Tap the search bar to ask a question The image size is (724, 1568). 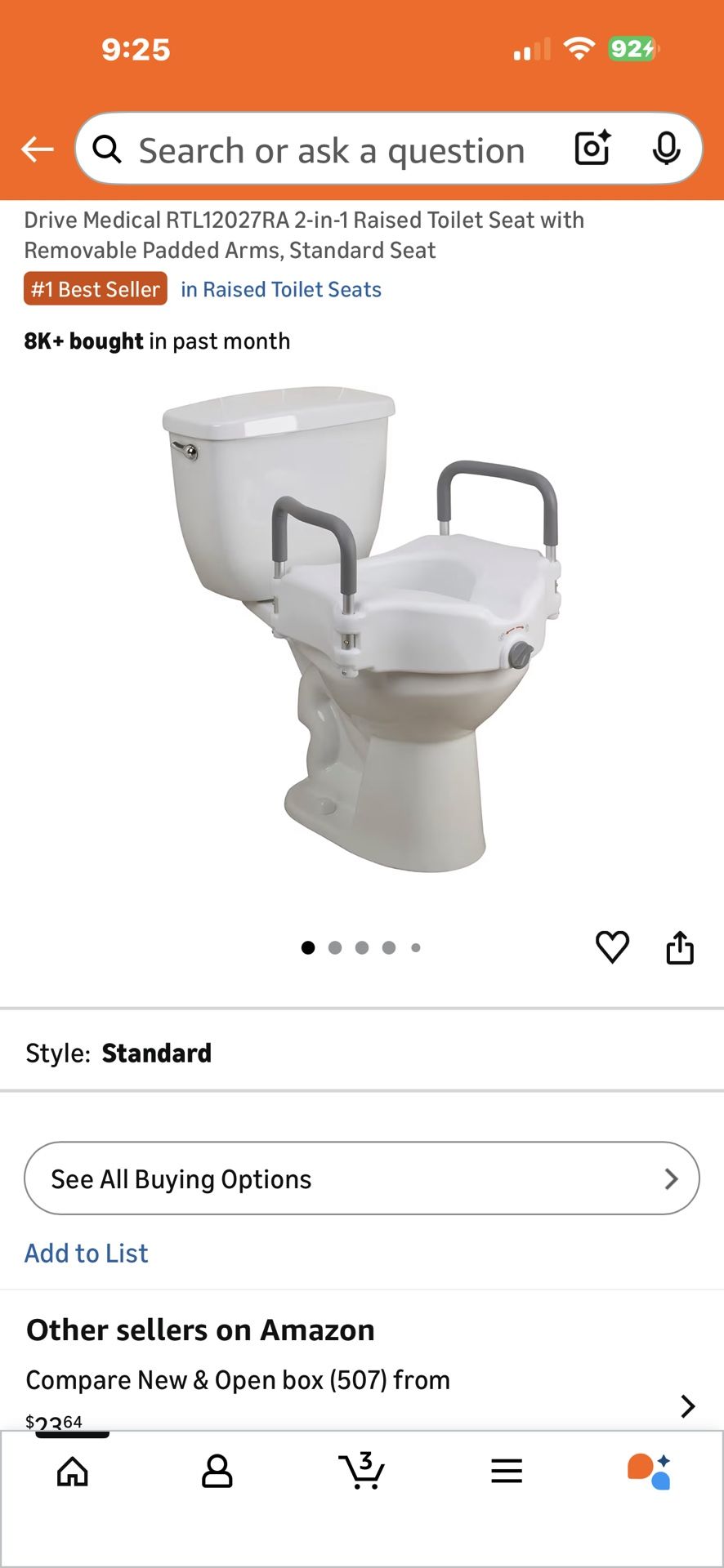tap(331, 149)
